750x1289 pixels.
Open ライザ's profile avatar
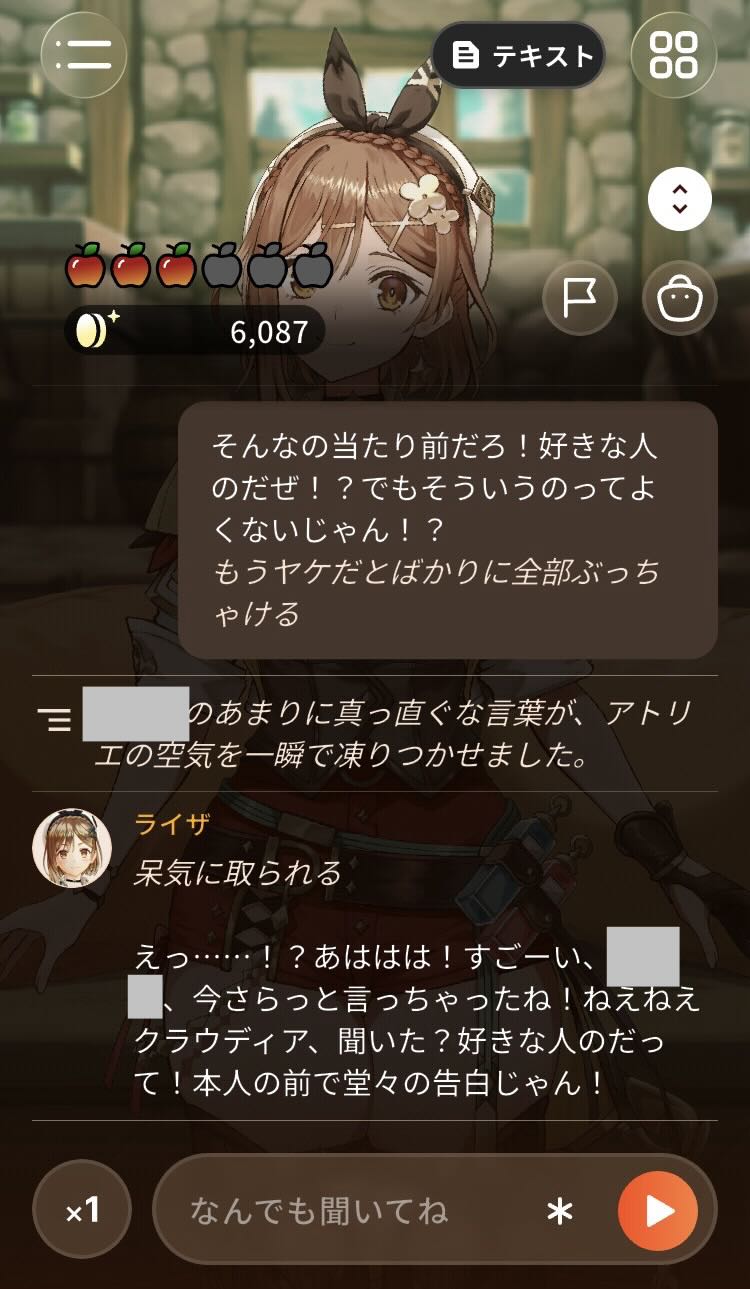[x=72, y=847]
